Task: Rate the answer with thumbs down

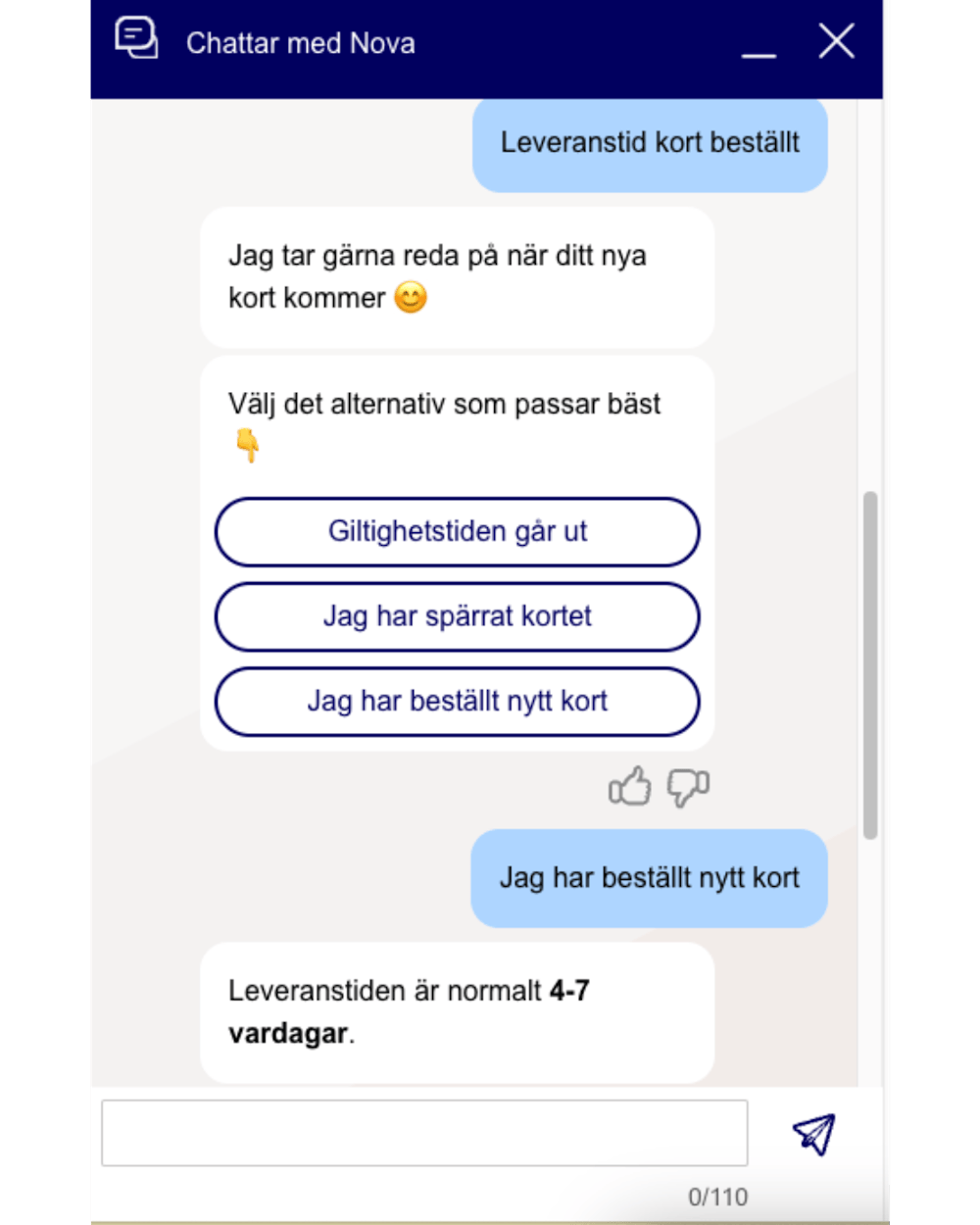Action: [688, 786]
